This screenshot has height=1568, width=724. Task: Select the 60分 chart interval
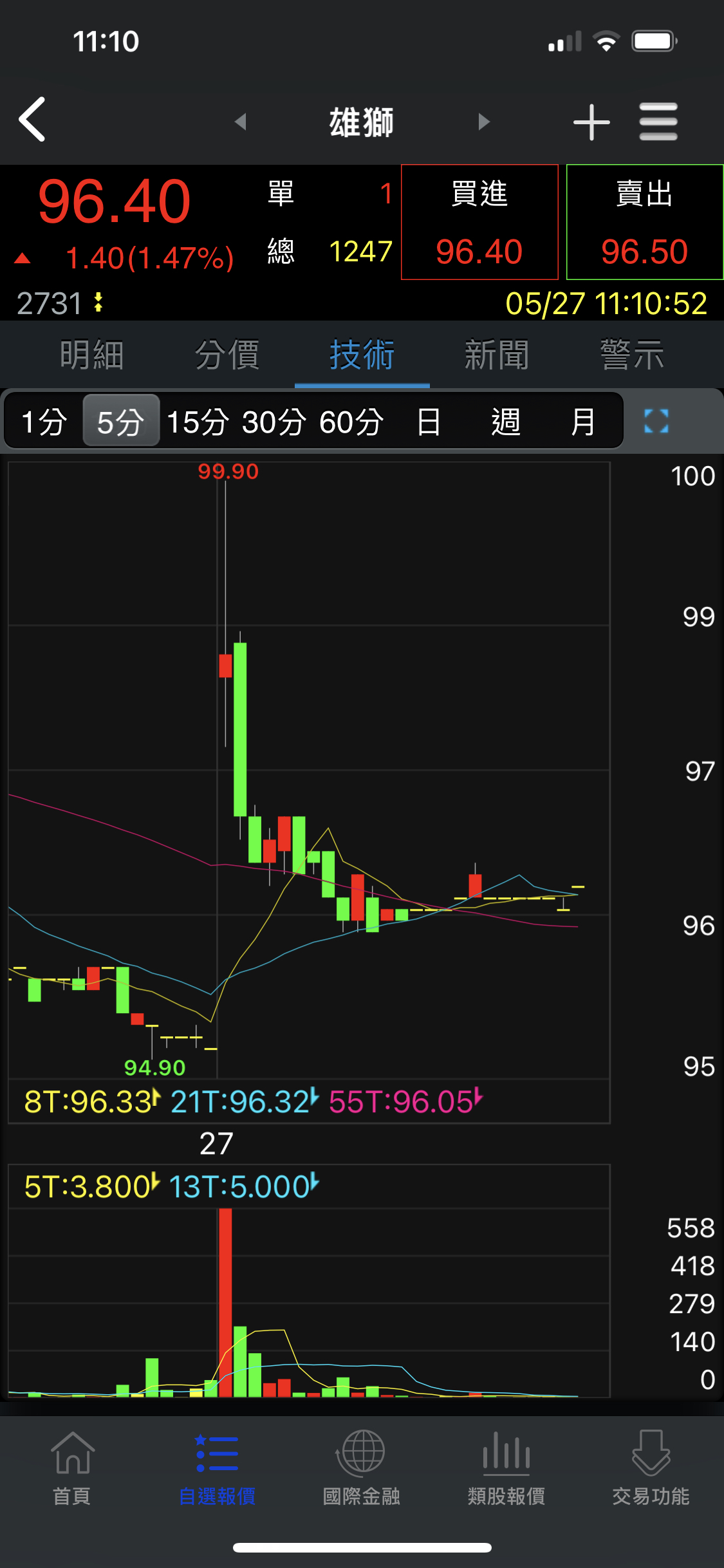[x=351, y=422]
